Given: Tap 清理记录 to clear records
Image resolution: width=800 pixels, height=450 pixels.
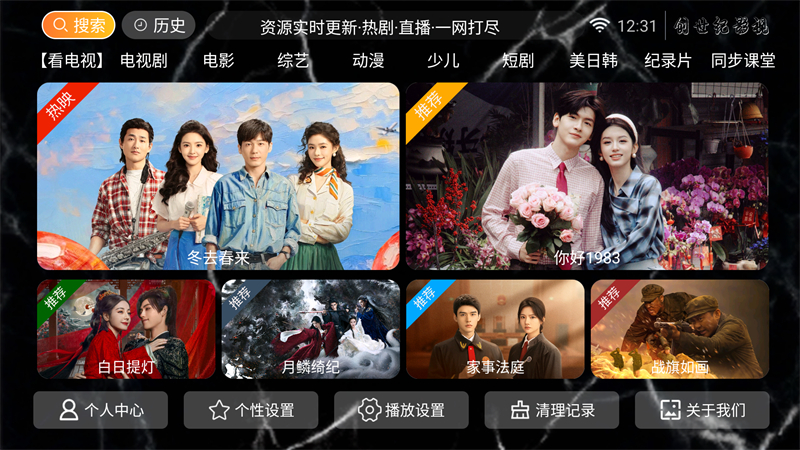Looking at the screenshot, I should click(552, 410).
